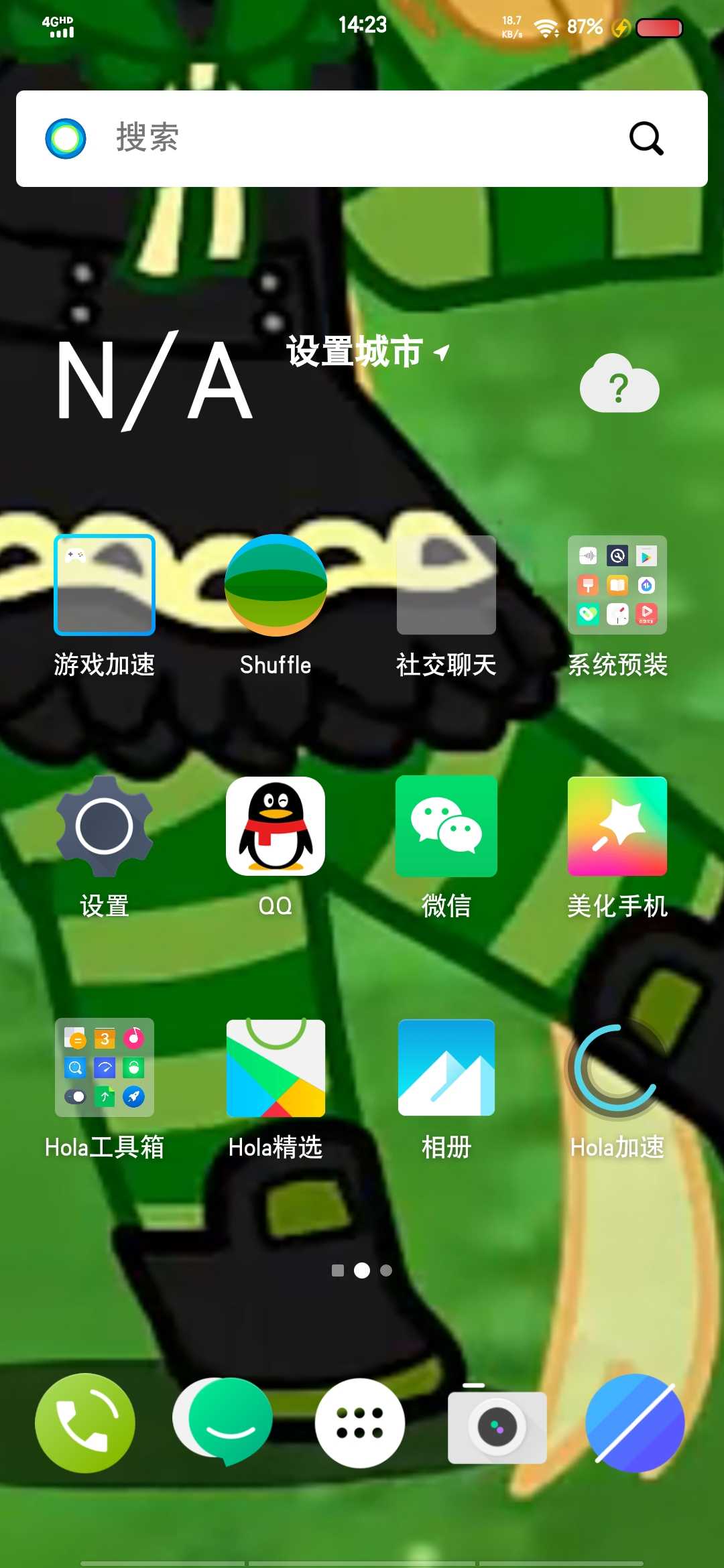Open the 游戏加速 folder
Screen dimensions: 724x1568
(105, 585)
